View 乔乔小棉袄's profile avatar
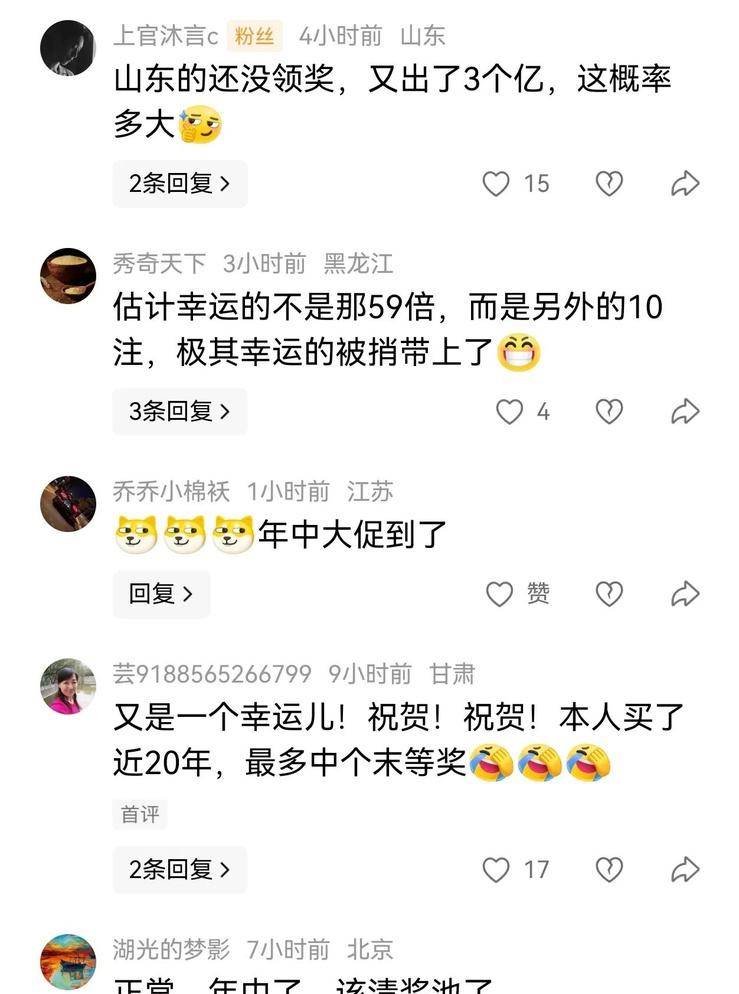This screenshot has width=739, height=994. click(x=68, y=503)
